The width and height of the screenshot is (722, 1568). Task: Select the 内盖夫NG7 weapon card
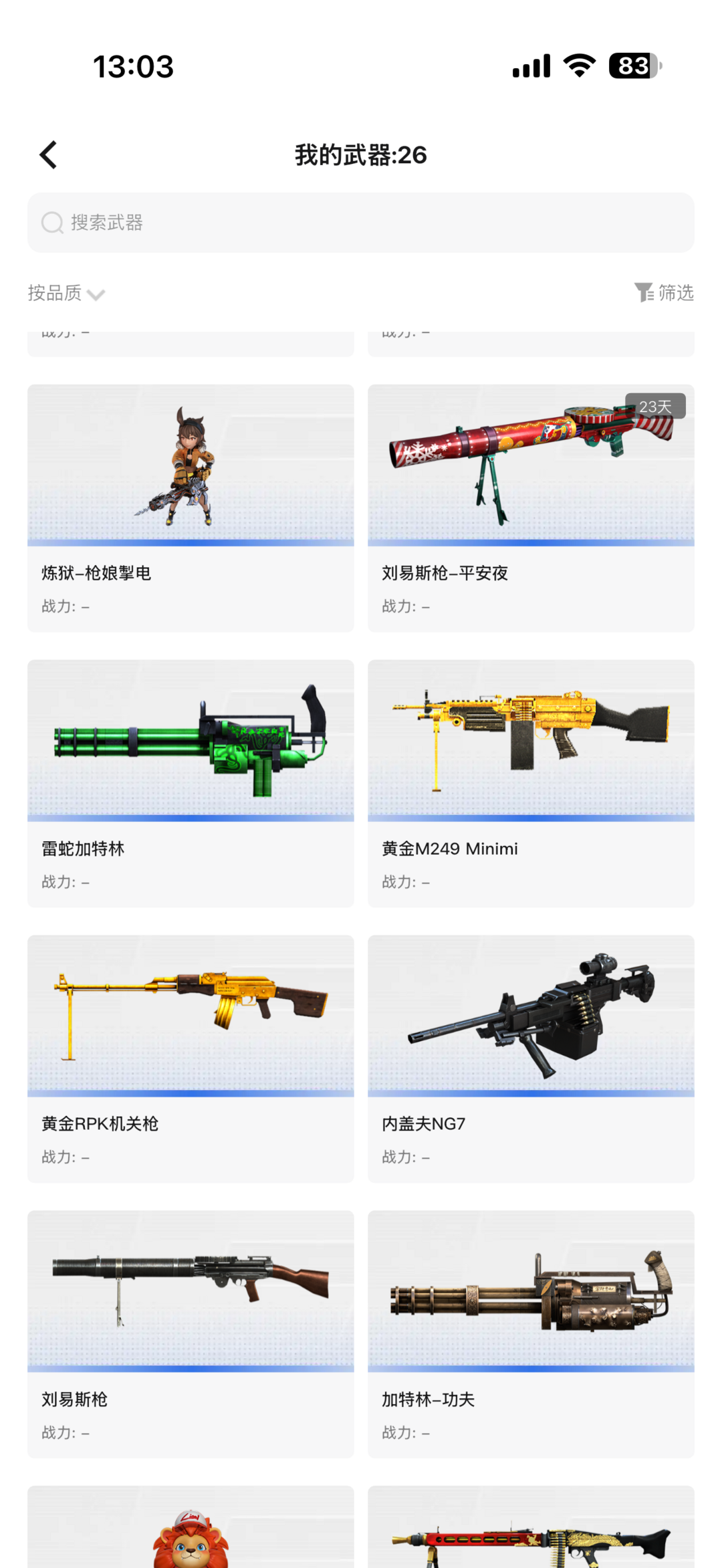pyautogui.click(x=531, y=1059)
